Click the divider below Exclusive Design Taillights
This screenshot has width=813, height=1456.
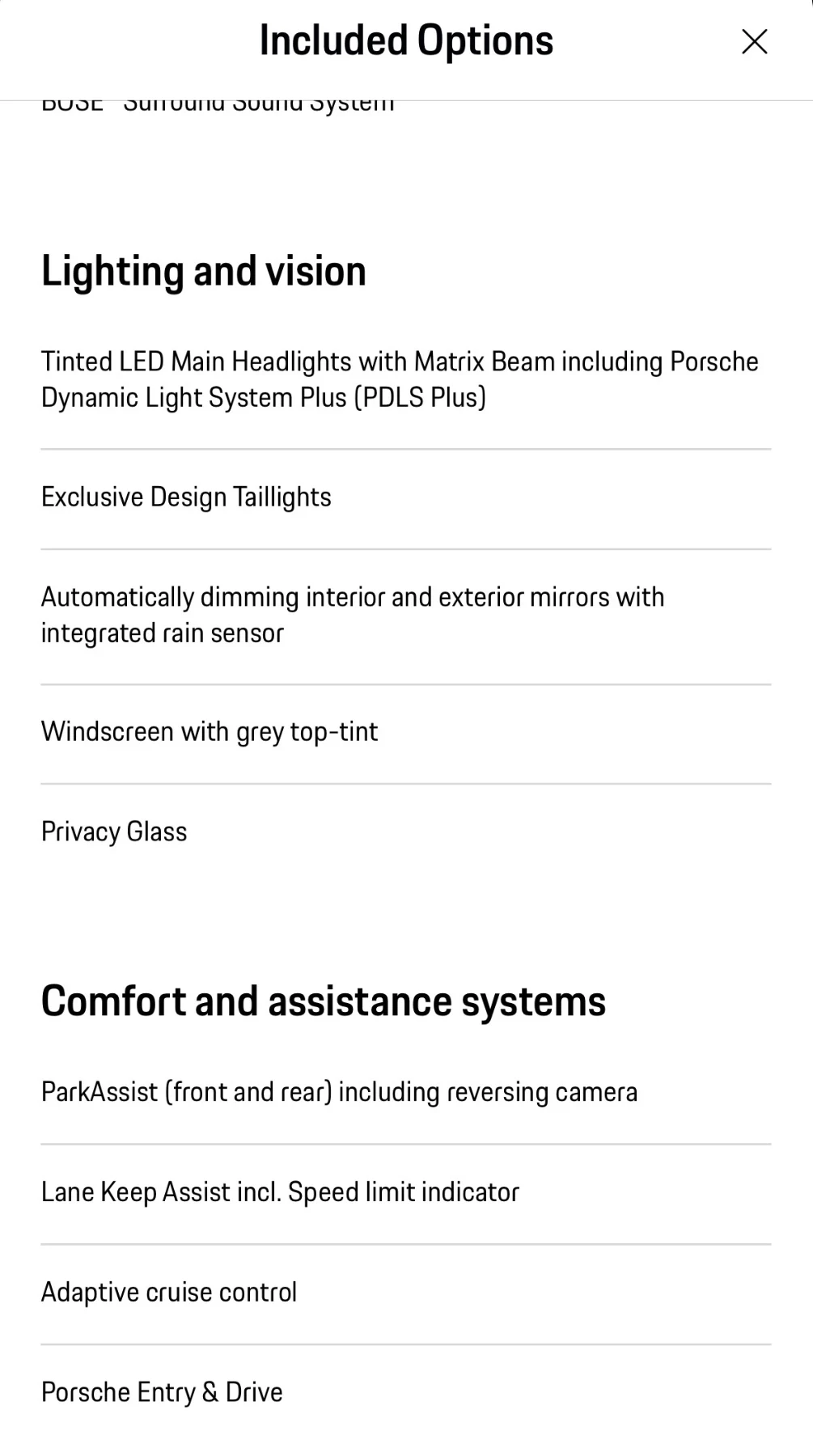[x=406, y=547]
